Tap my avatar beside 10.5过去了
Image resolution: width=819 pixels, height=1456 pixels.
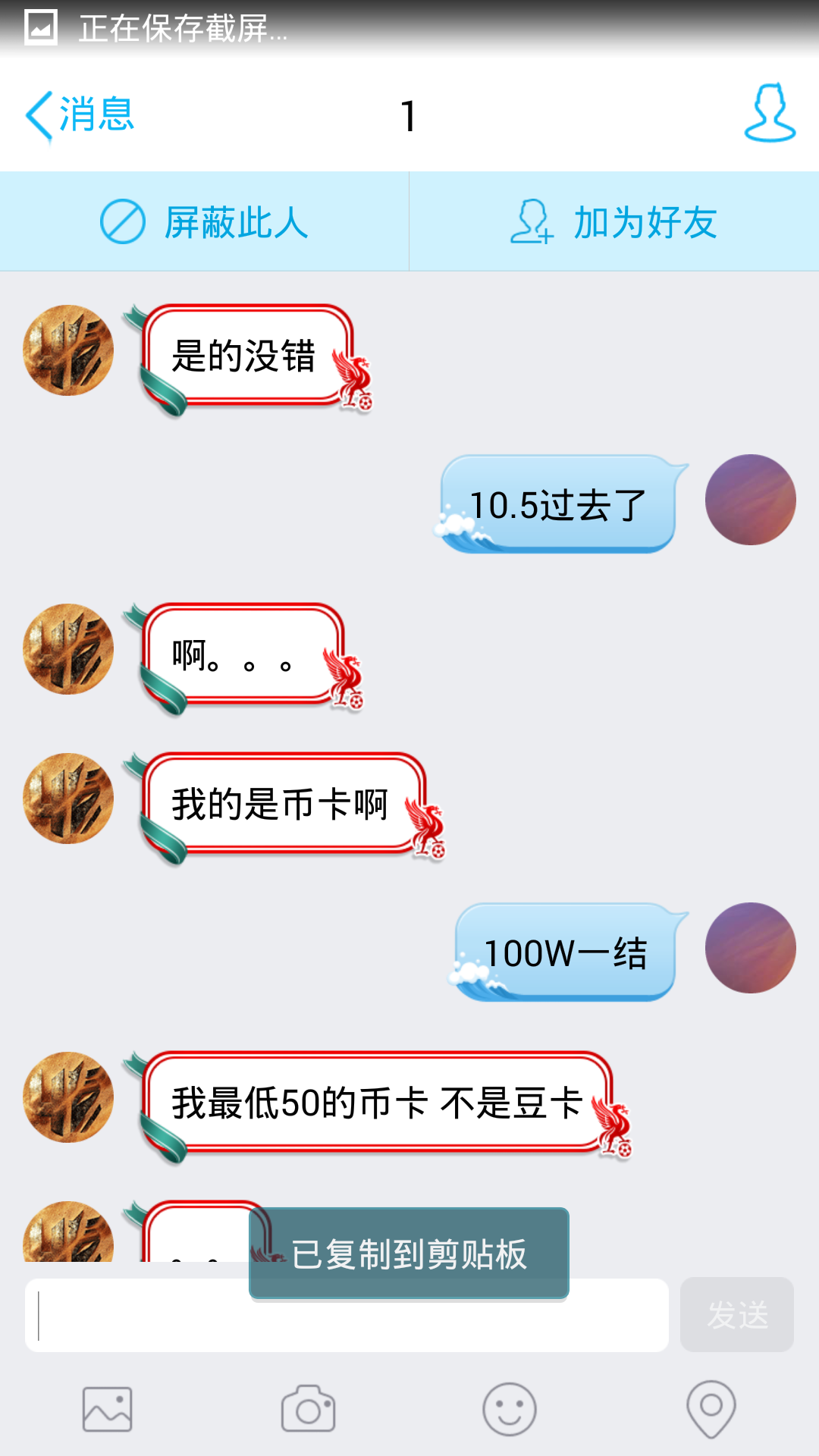click(x=751, y=500)
